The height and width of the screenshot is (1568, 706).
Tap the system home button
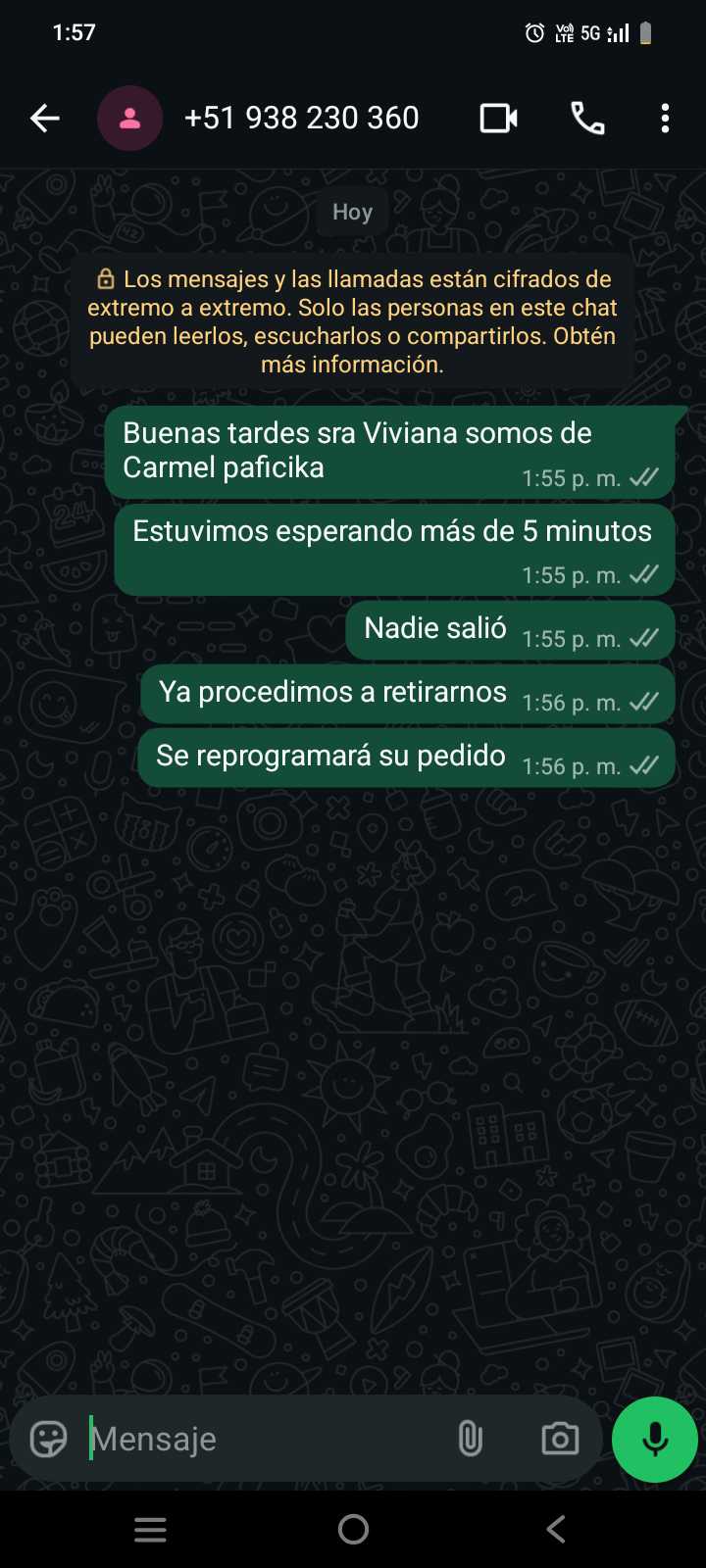(x=353, y=1529)
